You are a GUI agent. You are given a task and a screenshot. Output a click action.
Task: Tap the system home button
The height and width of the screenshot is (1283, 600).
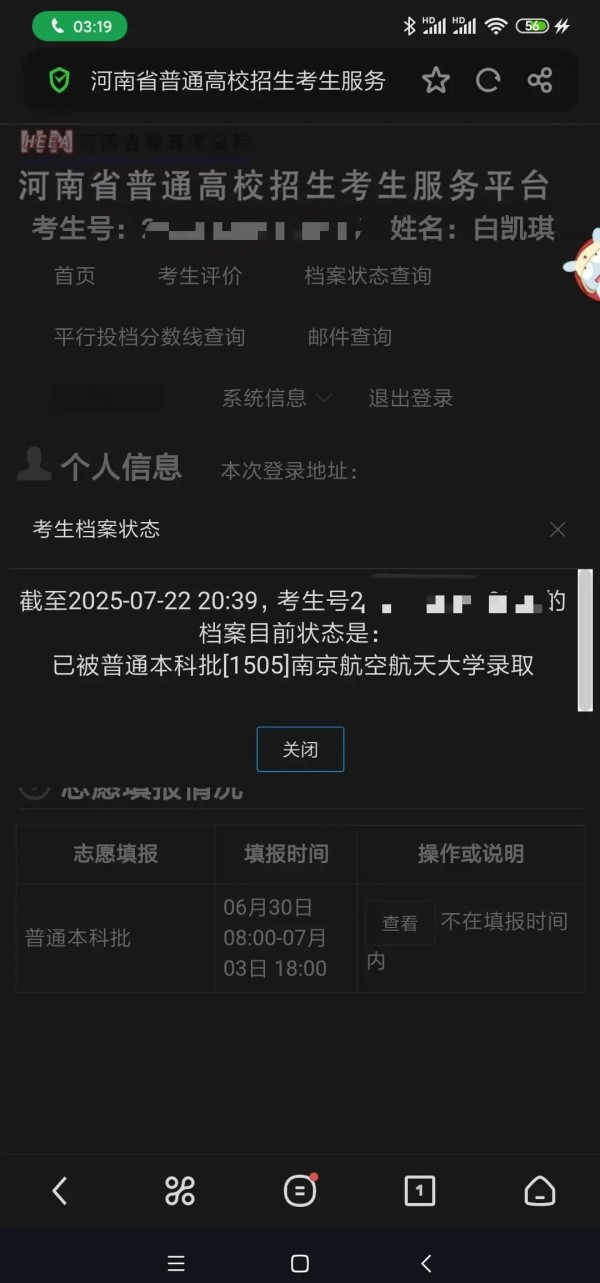[299, 1263]
